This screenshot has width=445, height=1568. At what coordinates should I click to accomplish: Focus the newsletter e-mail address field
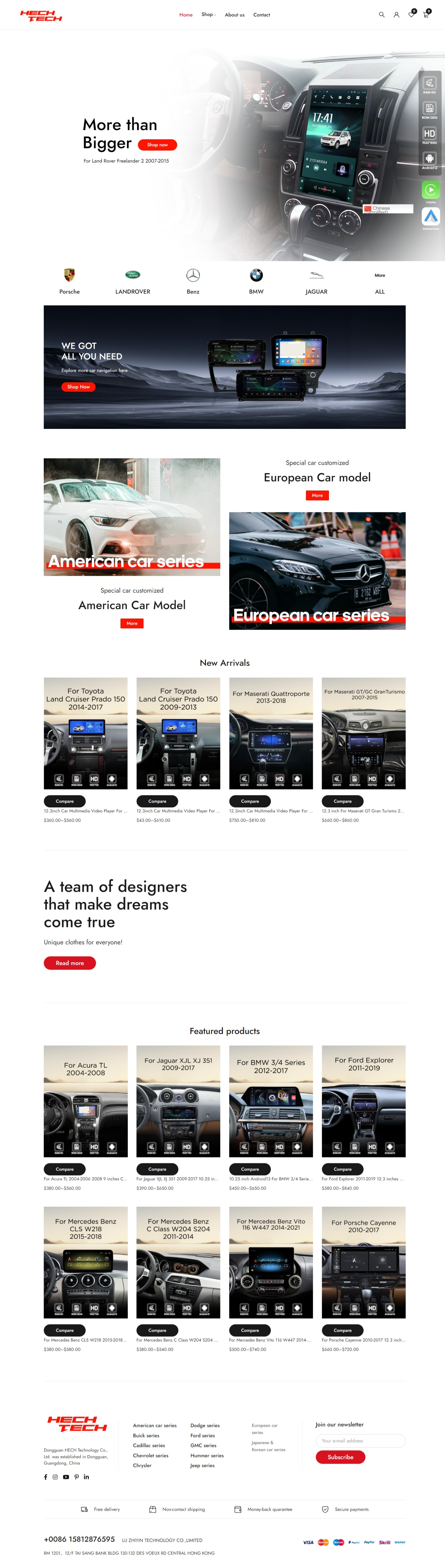(x=360, y=1441)
